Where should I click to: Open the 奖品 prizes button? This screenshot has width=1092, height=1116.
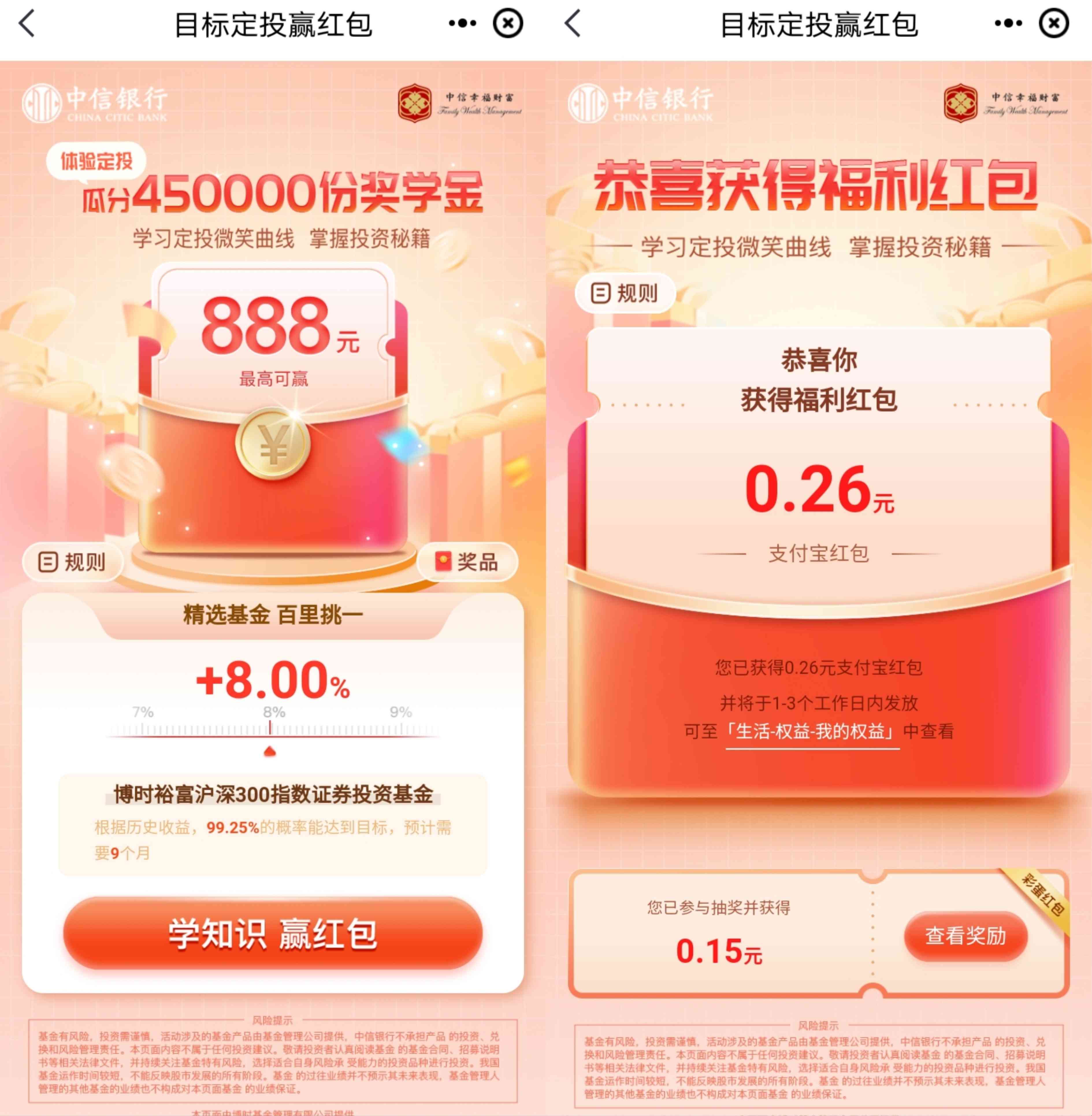point(467,562)
